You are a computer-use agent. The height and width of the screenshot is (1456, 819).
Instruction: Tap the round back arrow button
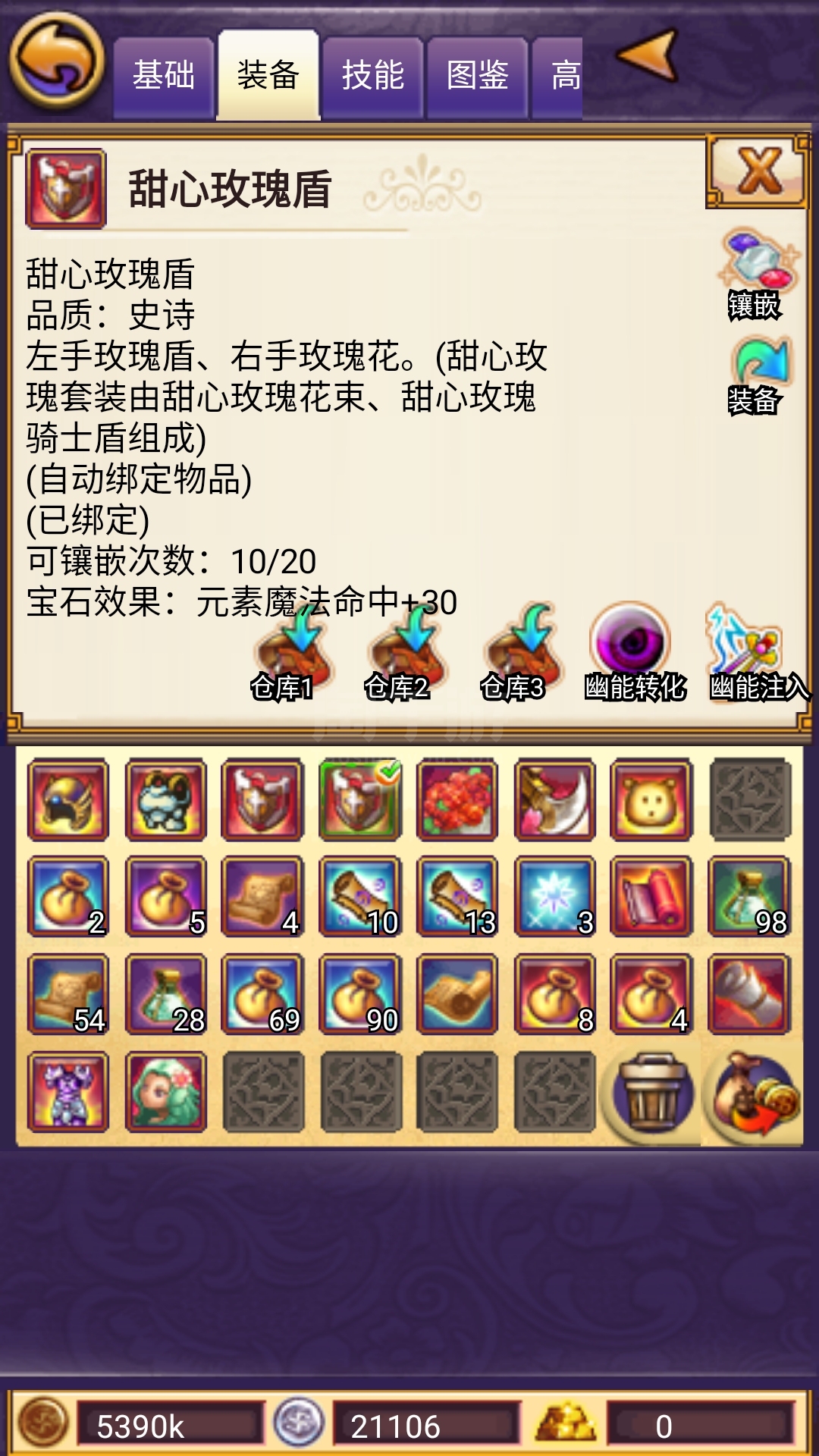click(57, 61)
